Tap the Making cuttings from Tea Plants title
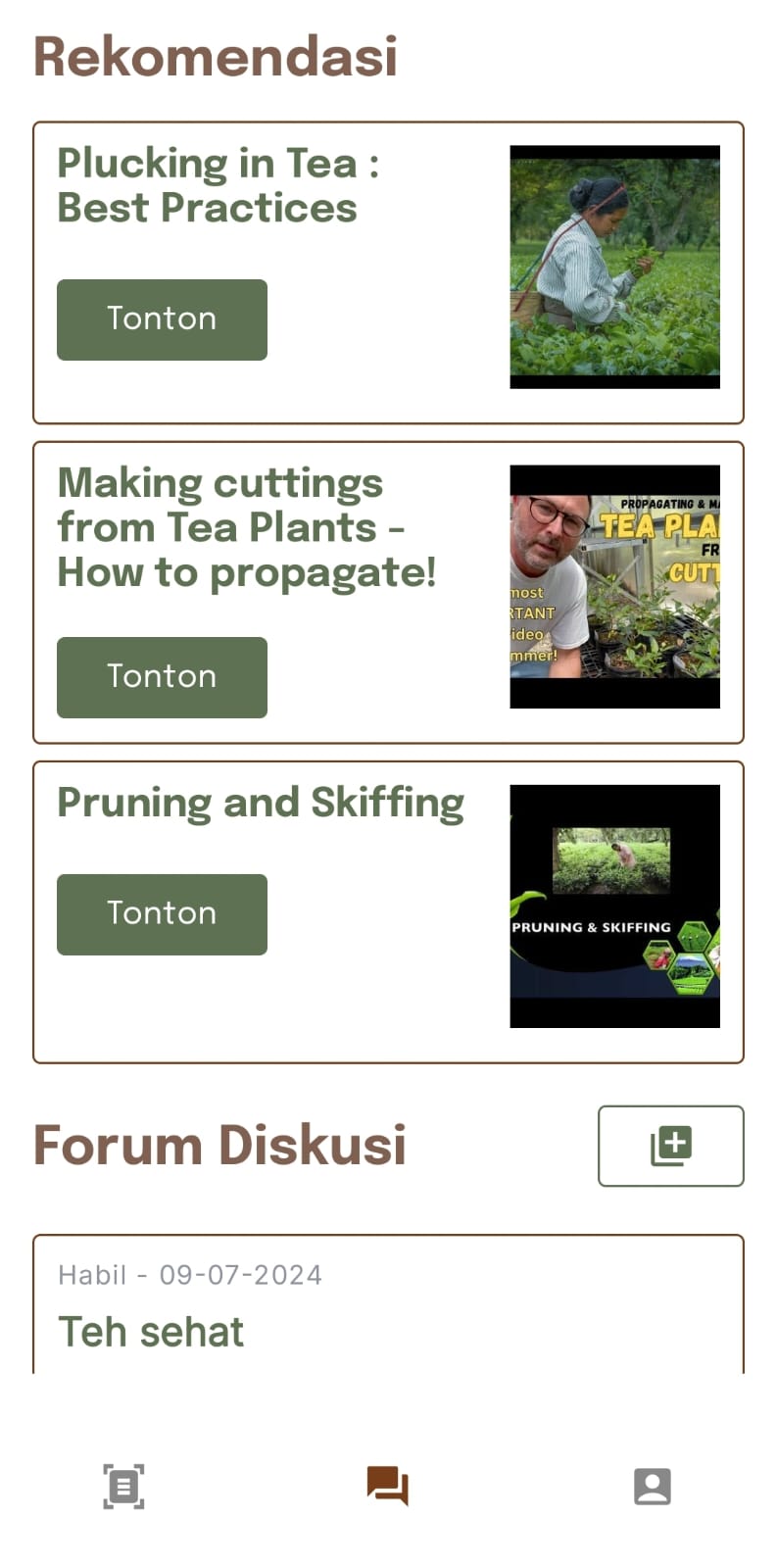Viewport: 777px width, 1568px height. (x=247, y=526)
